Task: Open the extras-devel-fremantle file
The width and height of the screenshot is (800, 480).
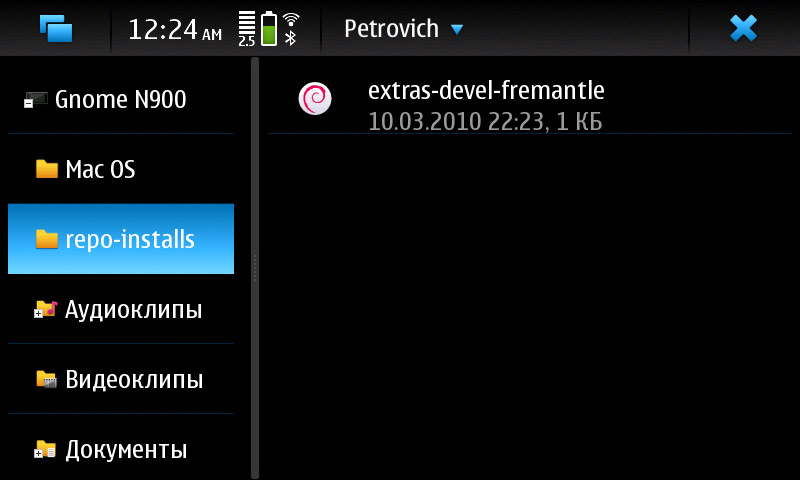Action: click(485, 105)
